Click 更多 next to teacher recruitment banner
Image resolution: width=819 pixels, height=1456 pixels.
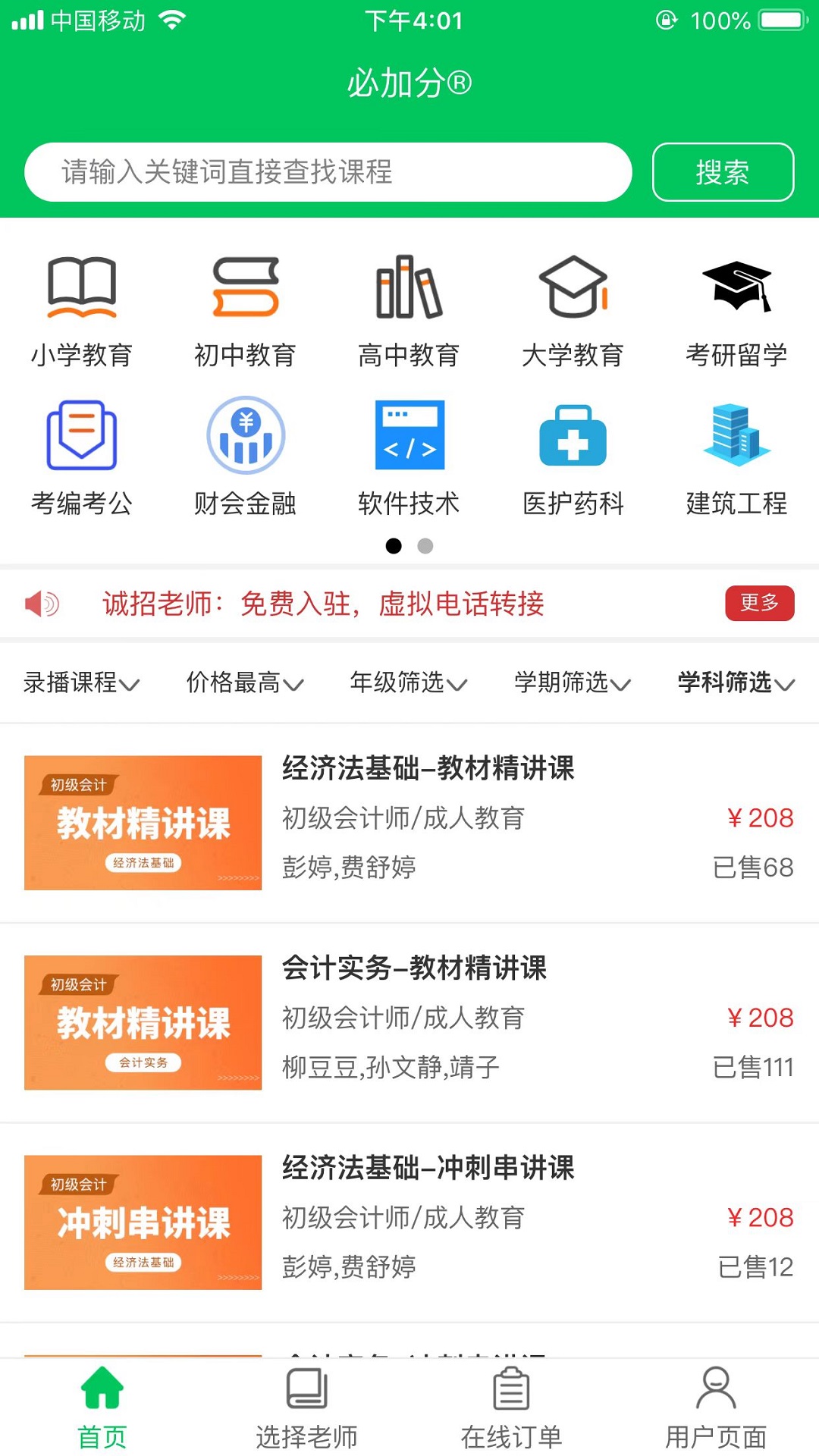click(761, 604)
